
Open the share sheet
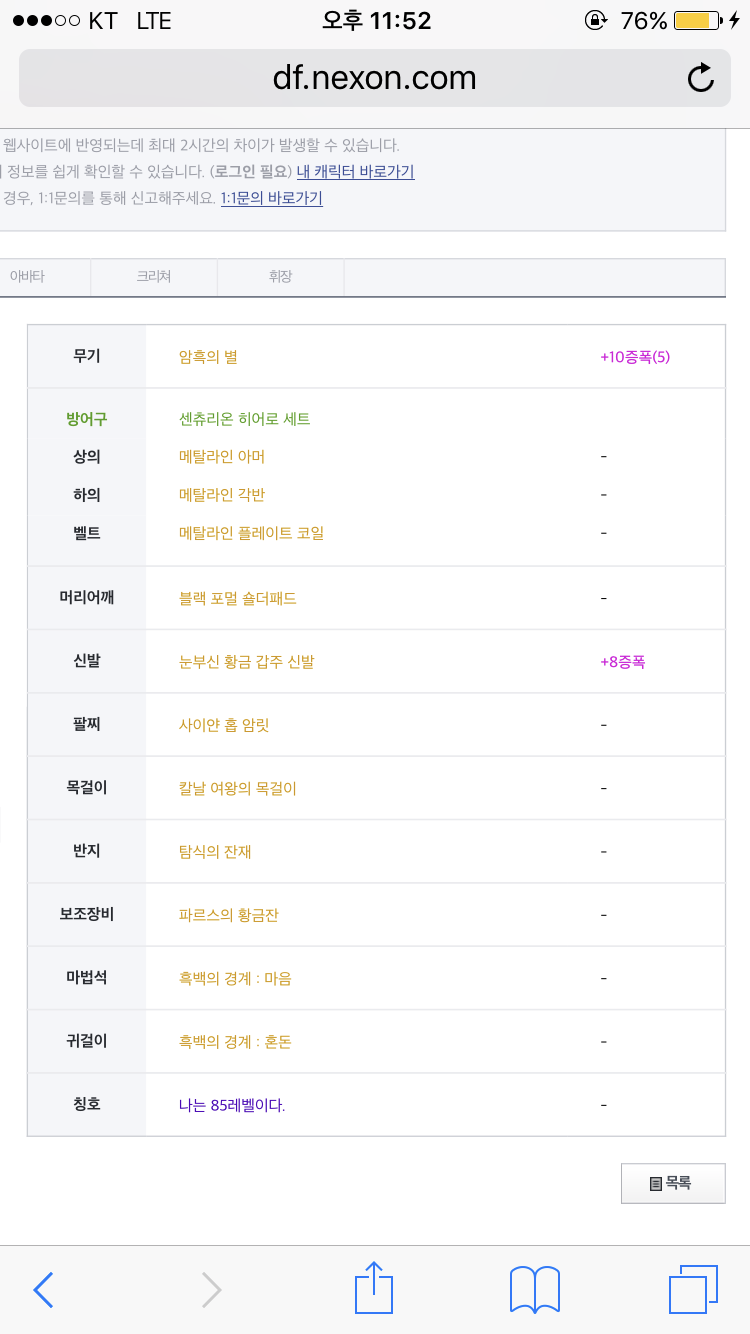pyautogui.click(x=375, y=1288)
